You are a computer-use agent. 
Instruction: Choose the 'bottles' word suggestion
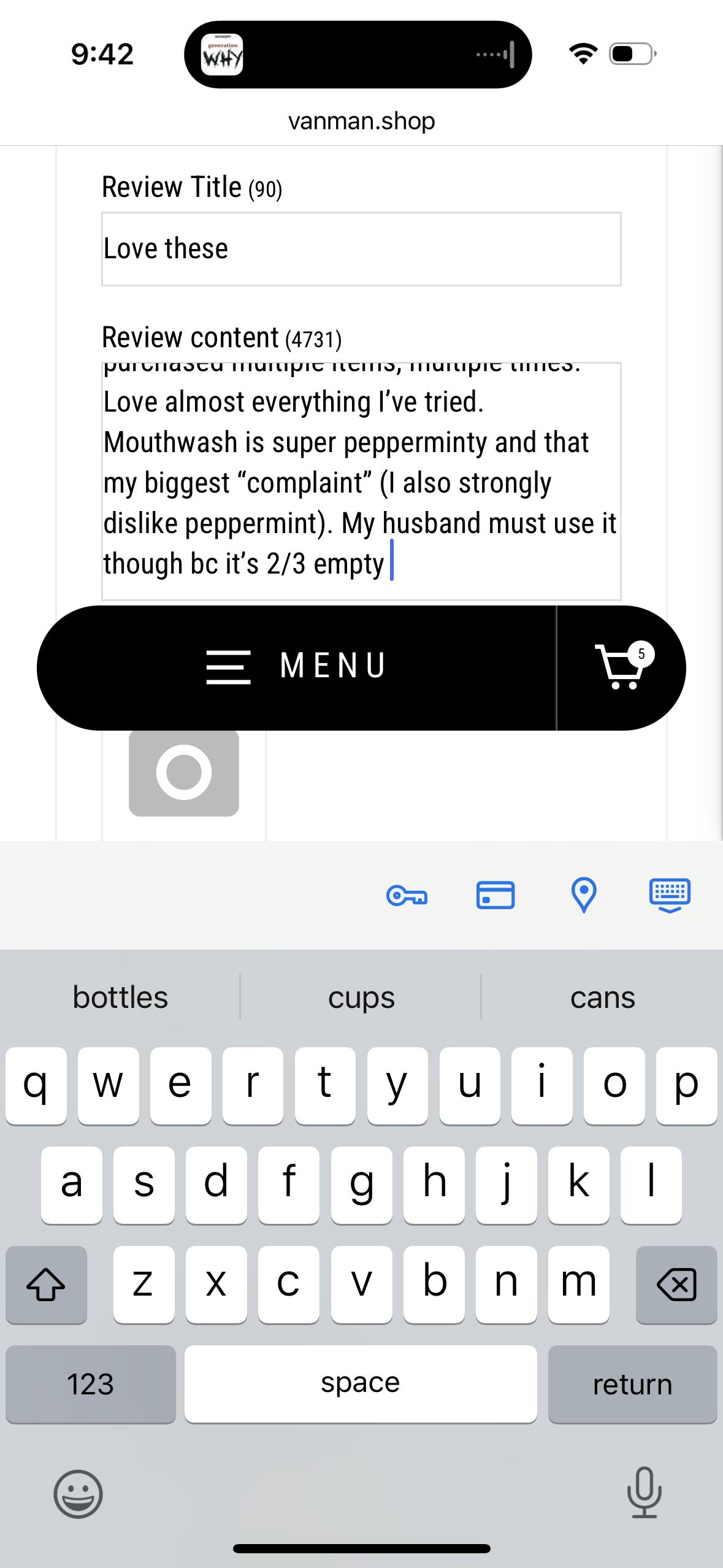tap(120, 997)
